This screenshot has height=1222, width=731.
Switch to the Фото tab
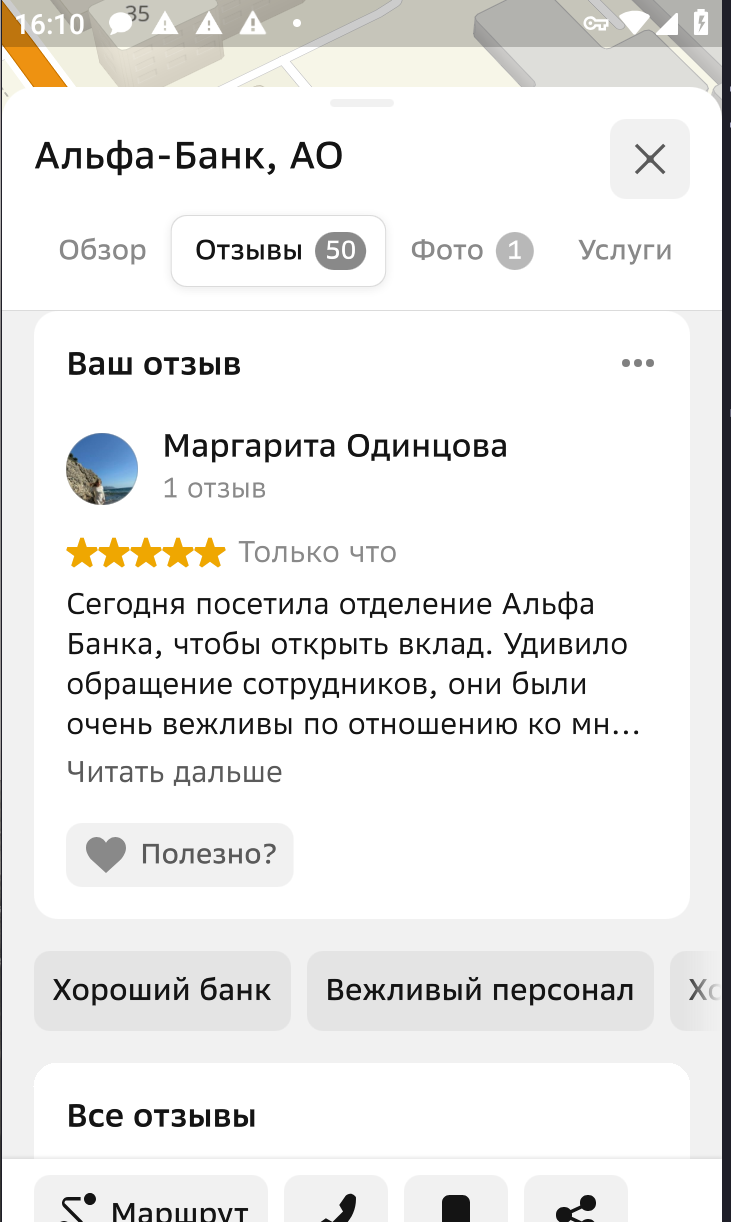click(471, 251)
